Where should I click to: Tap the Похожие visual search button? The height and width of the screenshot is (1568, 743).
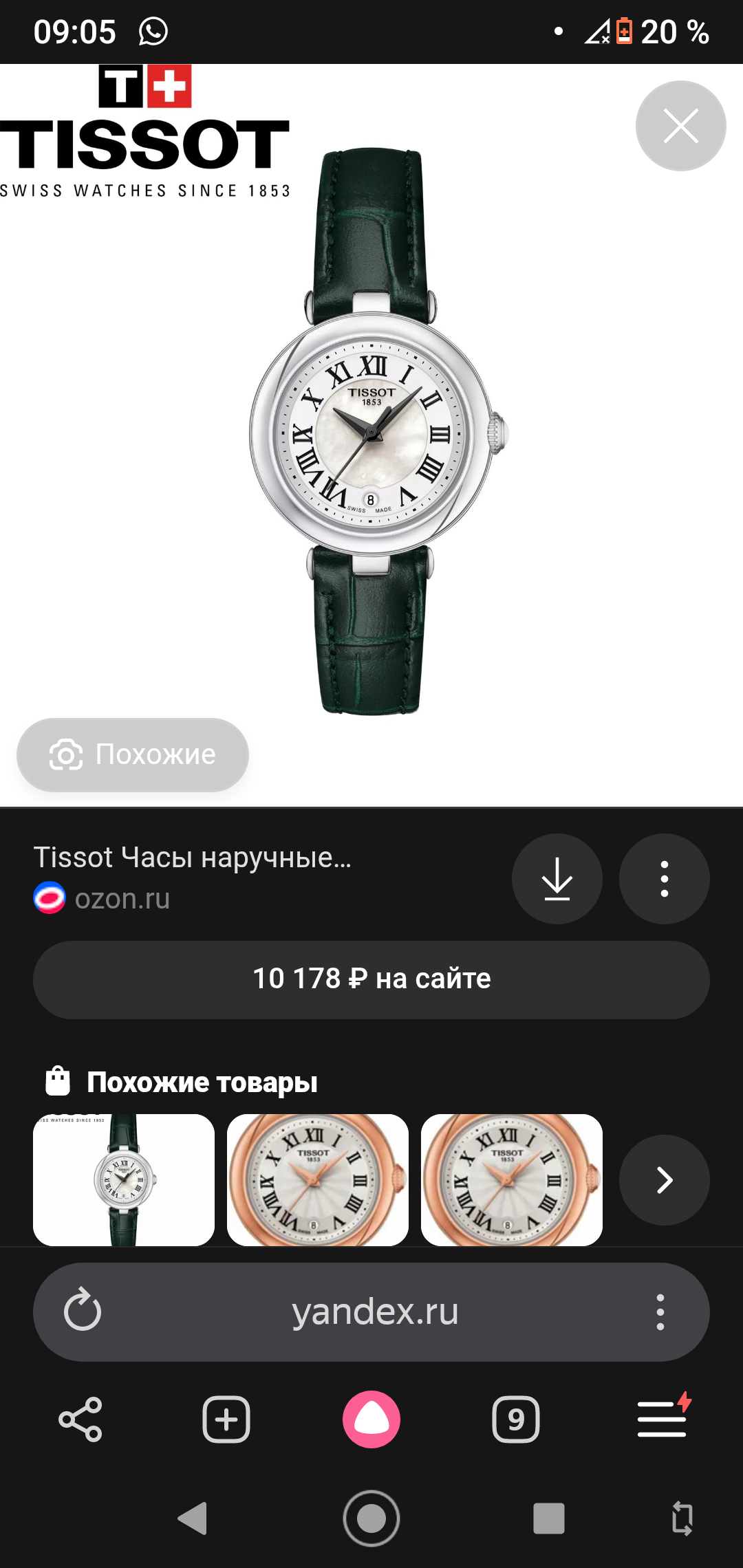click(133, 754)
